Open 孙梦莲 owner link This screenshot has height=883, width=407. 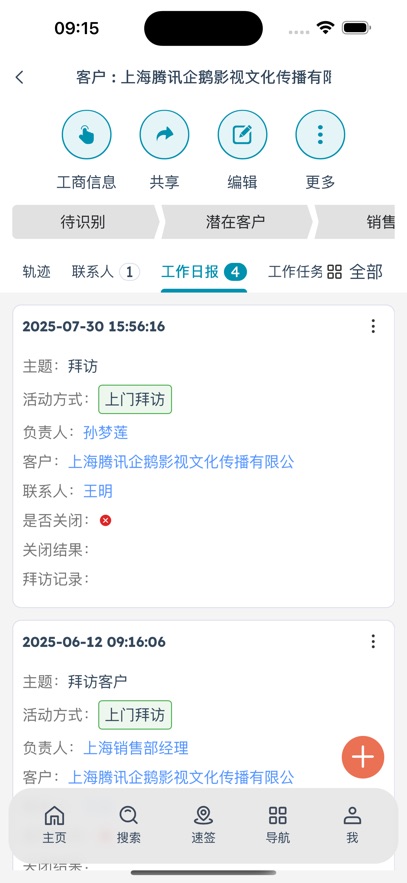(x=106, y=432)
